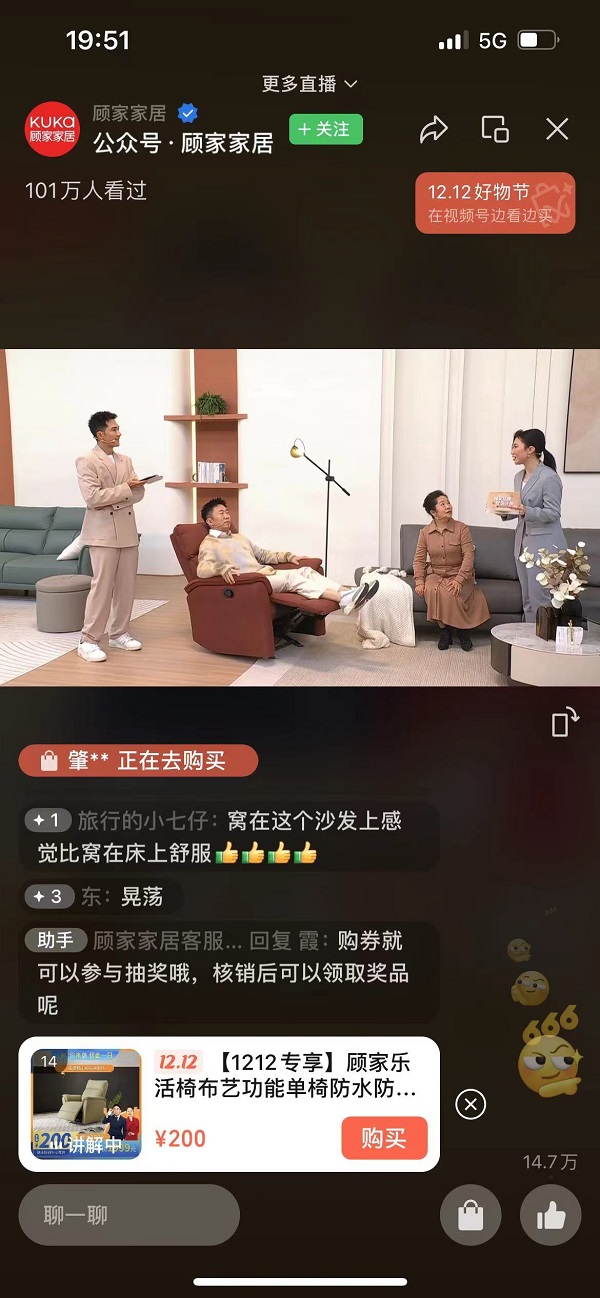
Task: Open the 聊一聊 chat input
Action: point(129,1215)
